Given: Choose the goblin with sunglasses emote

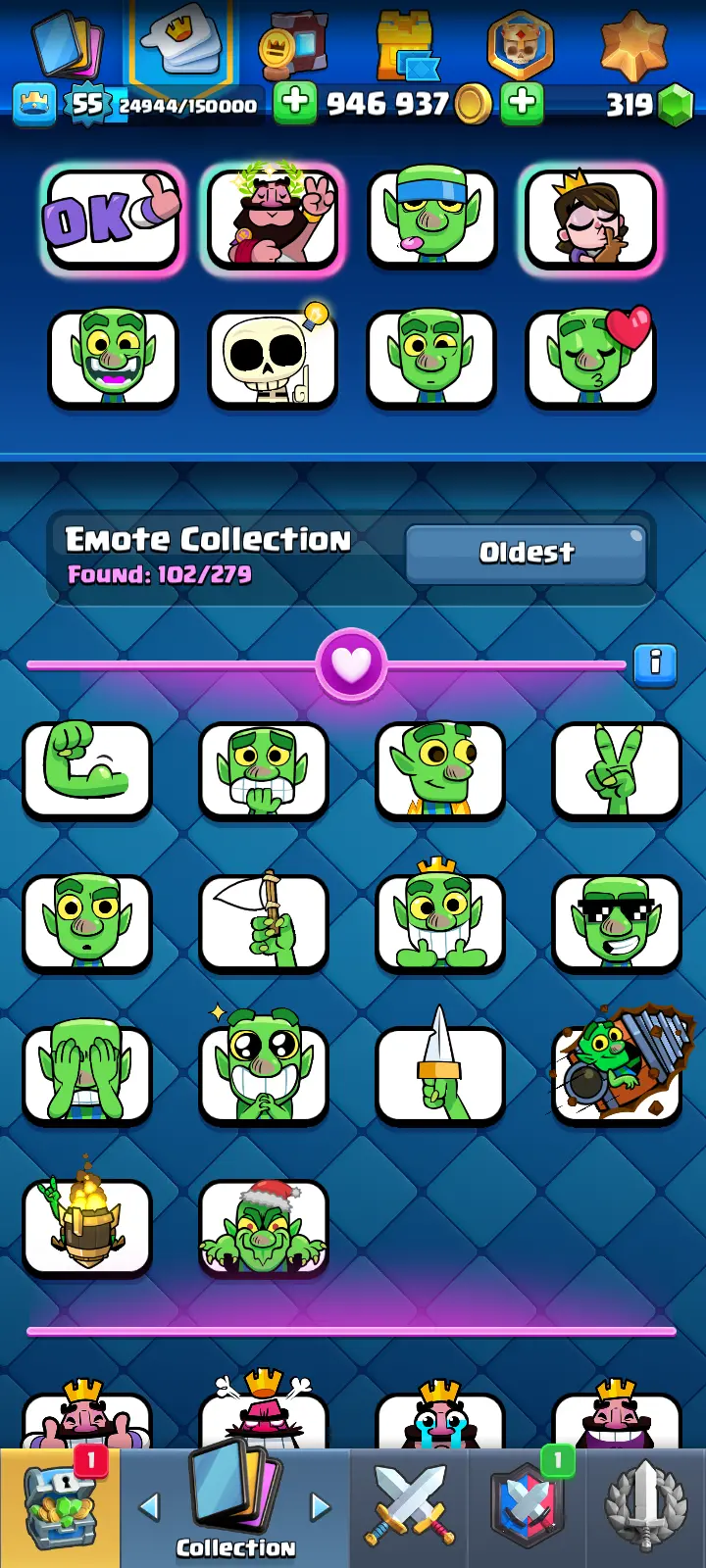Looking at the screenshot, I should point(616,922).
